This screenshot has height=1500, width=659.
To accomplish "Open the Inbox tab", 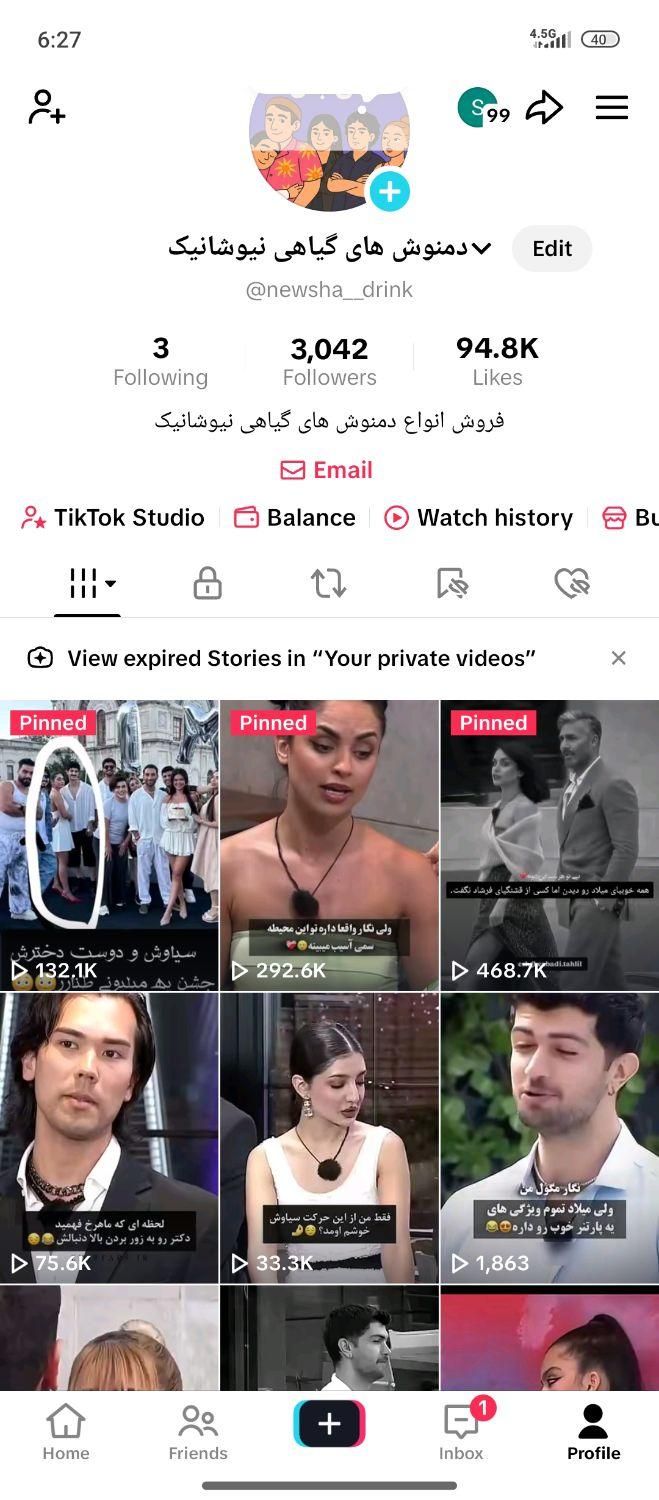I will tap(461, 1432).
